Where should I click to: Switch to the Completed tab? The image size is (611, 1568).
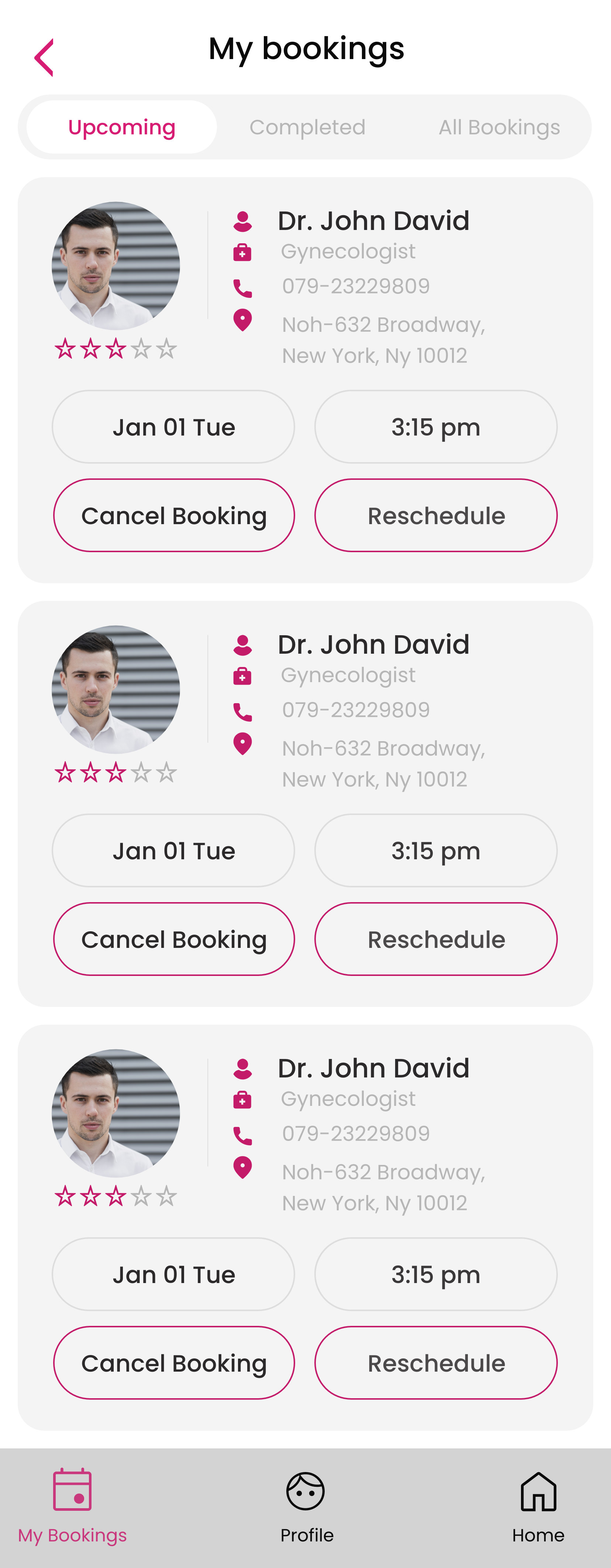pyautogui.click(x=307, y=127)
